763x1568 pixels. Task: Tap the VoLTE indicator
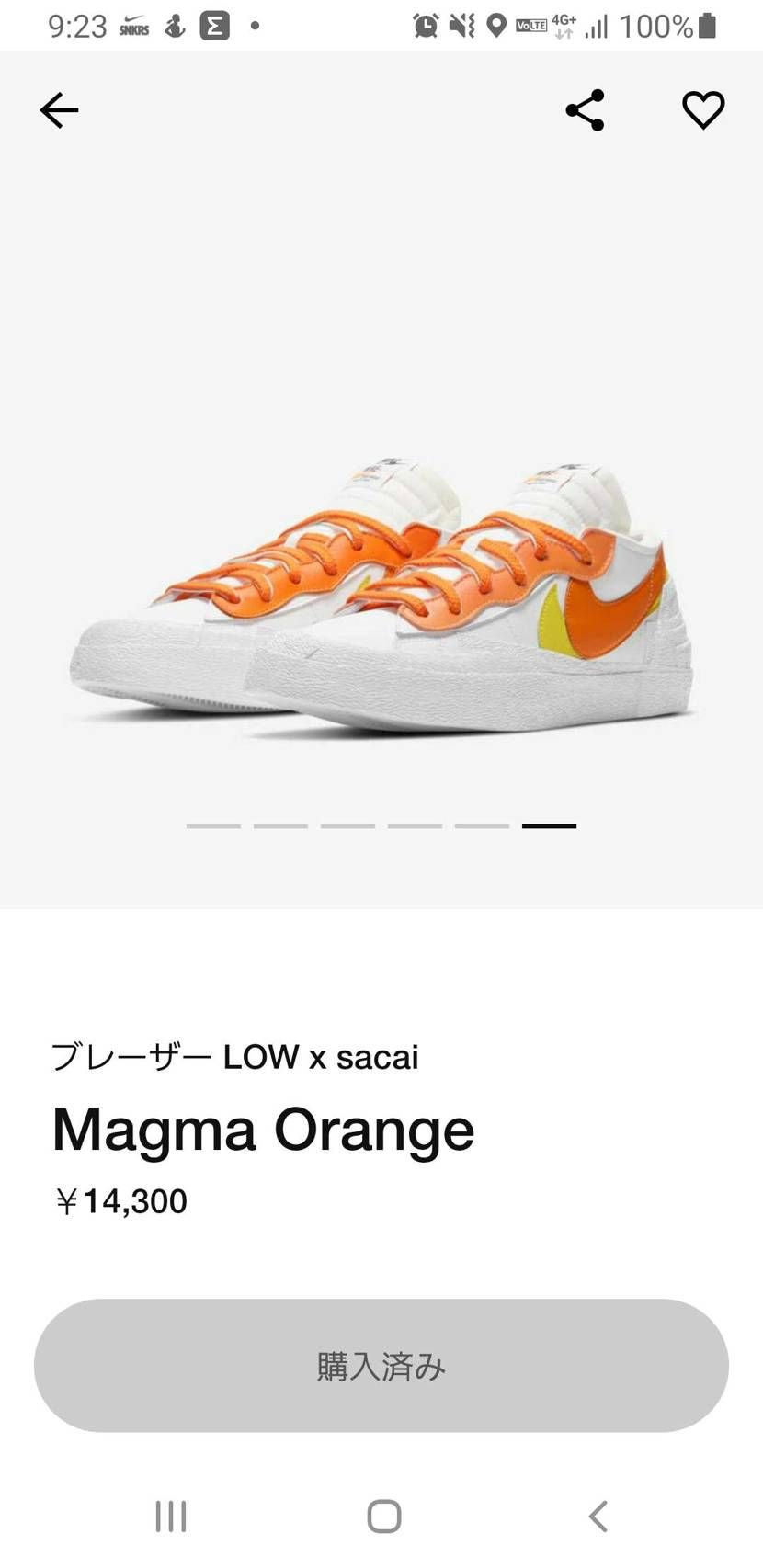[x=530, y=26]
